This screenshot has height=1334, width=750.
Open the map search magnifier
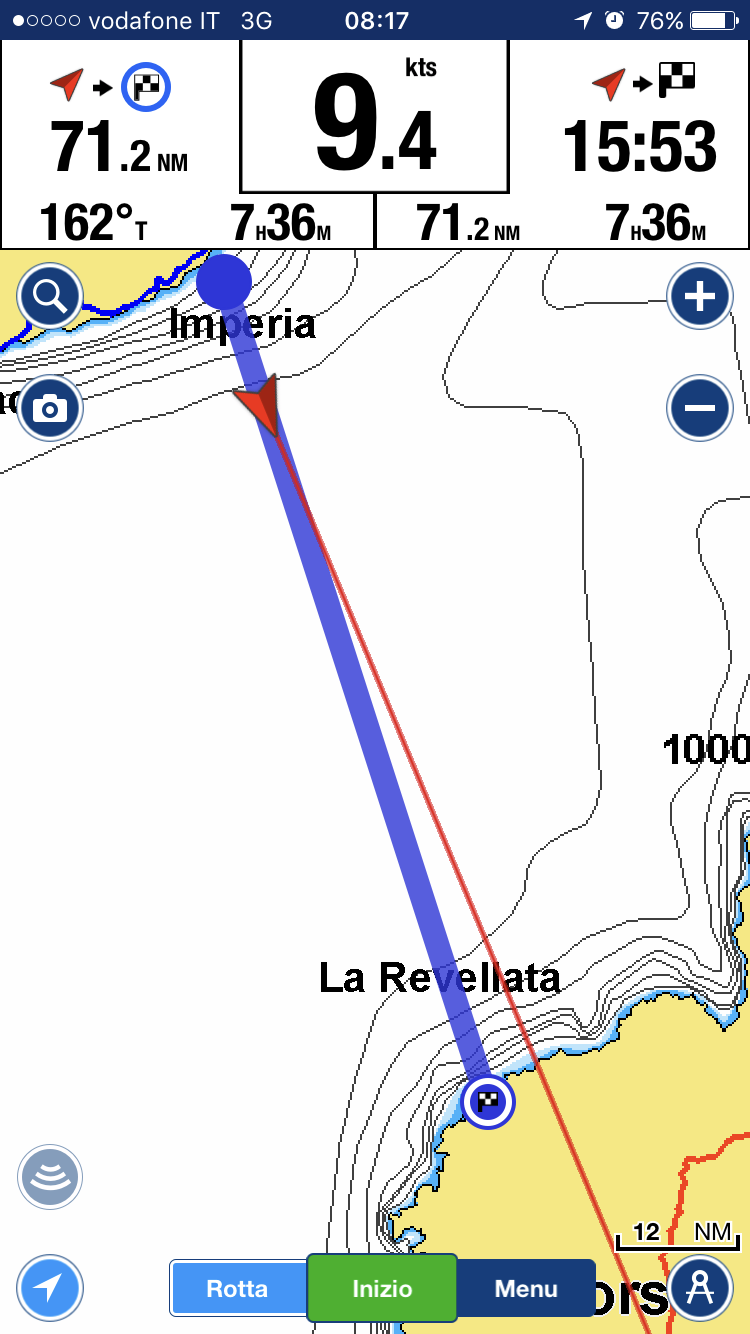[x=50, y=297]
